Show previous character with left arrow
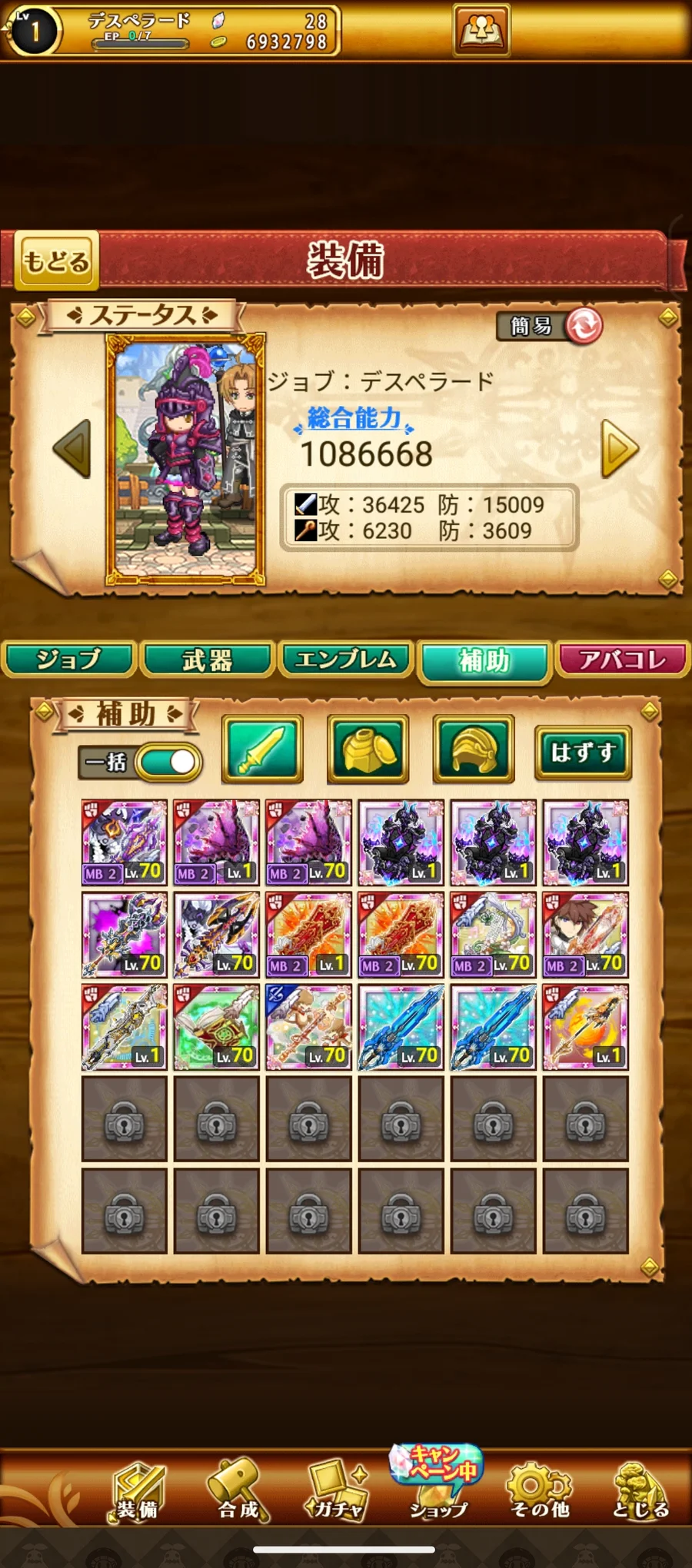 [x=73, y=449]
